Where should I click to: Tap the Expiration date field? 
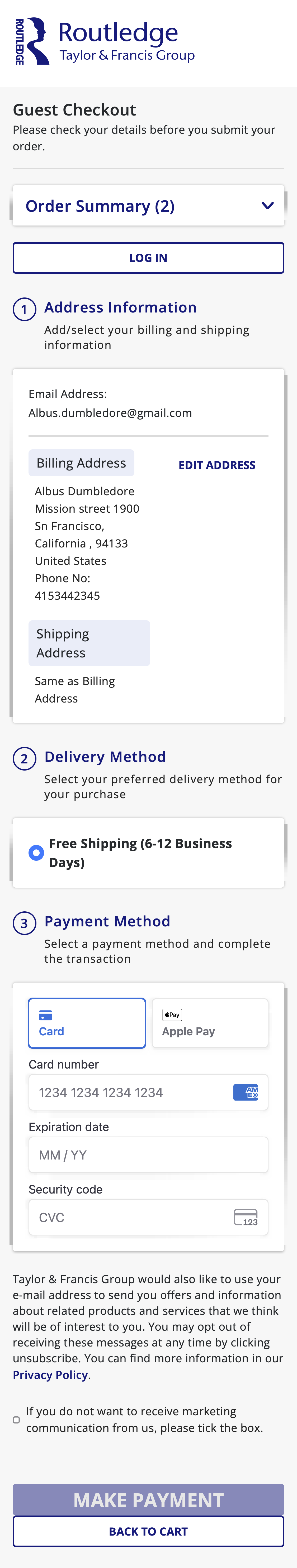point(148,1155)
